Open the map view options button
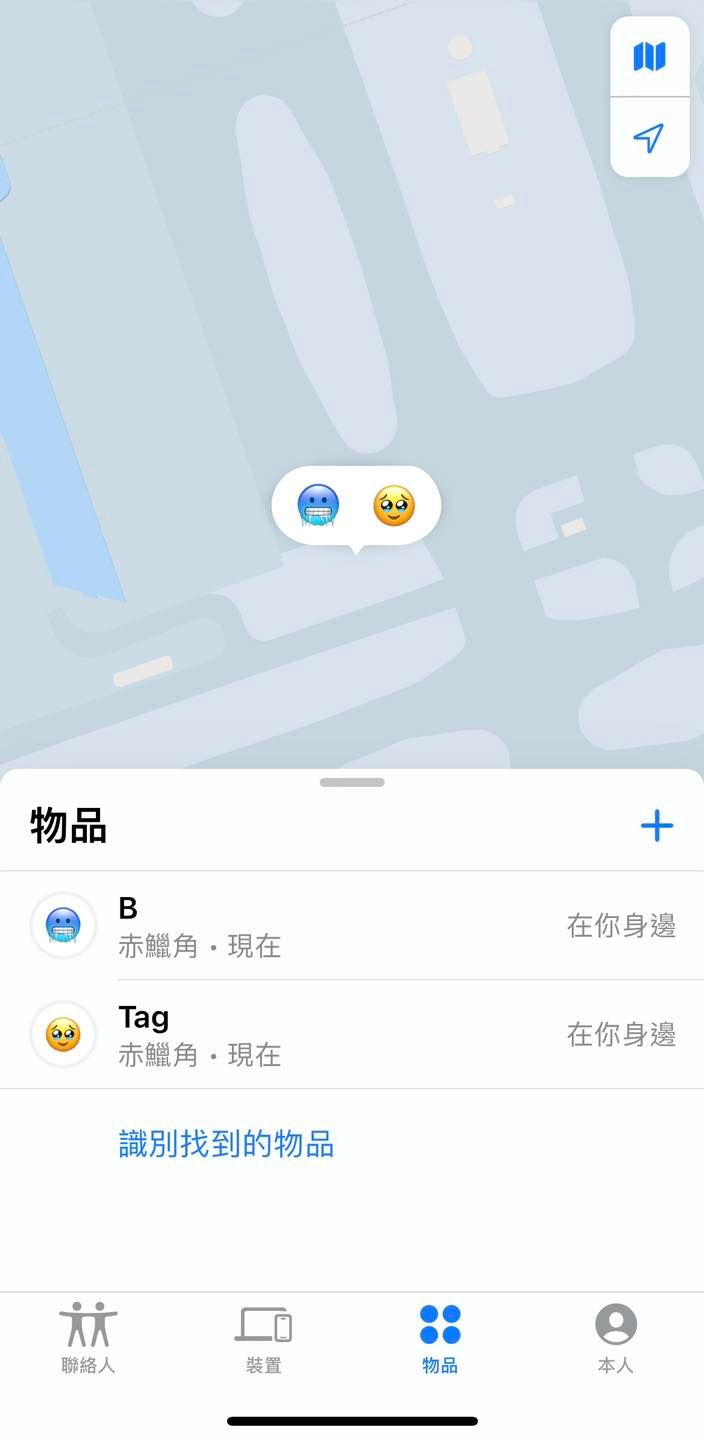The image size is (704, 1440). click(649, 57)
